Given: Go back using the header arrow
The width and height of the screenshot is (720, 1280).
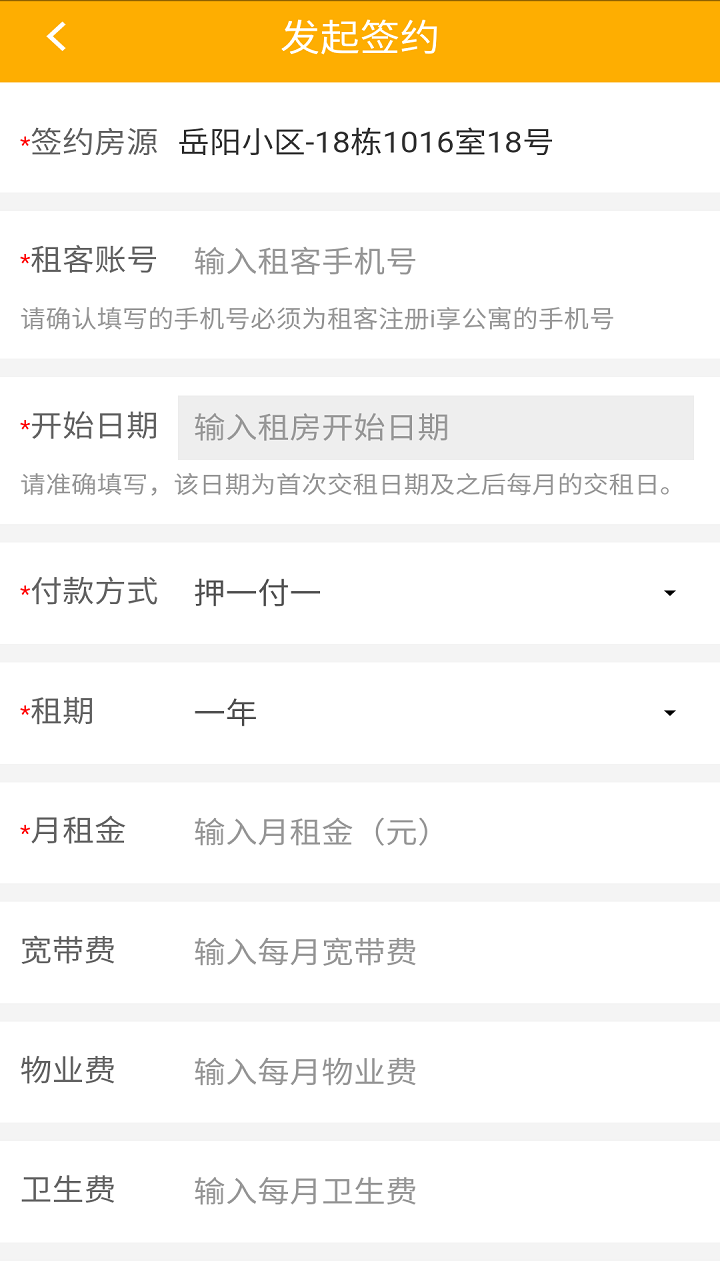Looking at the screenshot, I should pos(57,38).
